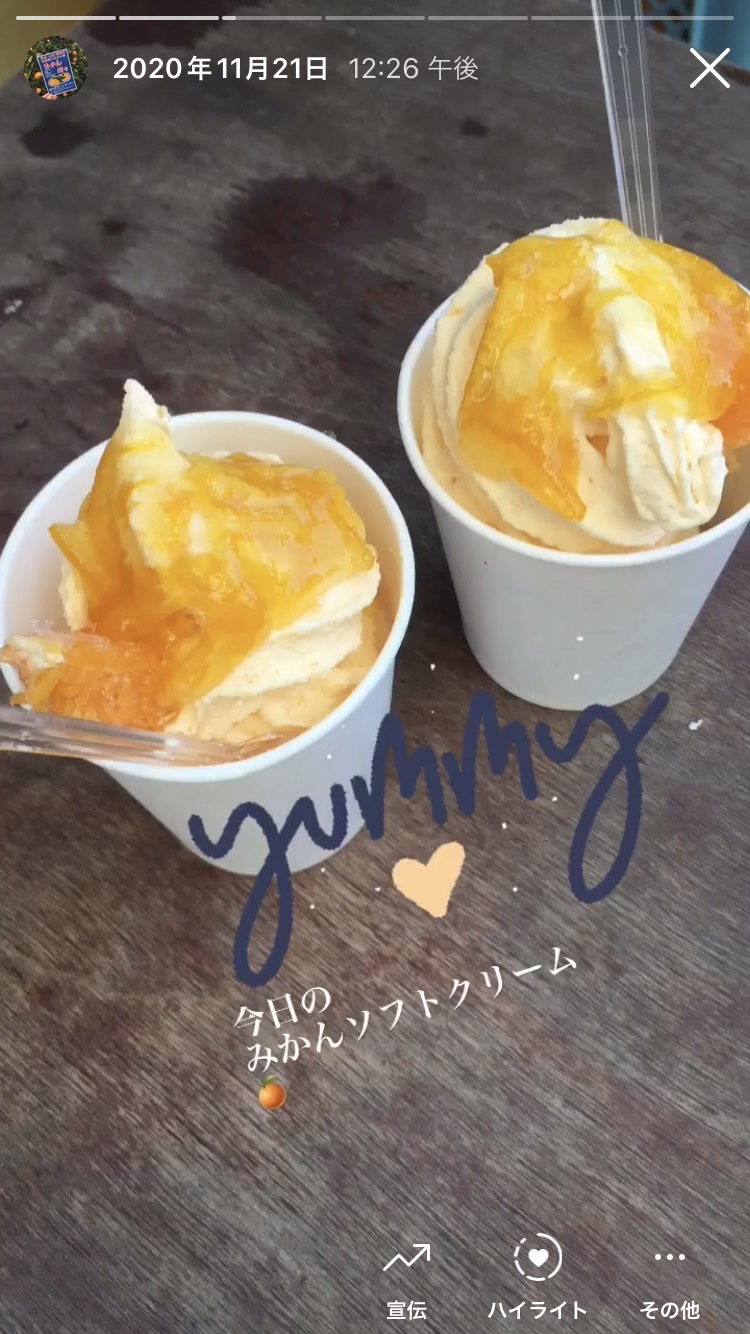Viewport: 750px width, 1334px height.
Task: Add story to ハイライト highlights
Action: point(537,1280)
